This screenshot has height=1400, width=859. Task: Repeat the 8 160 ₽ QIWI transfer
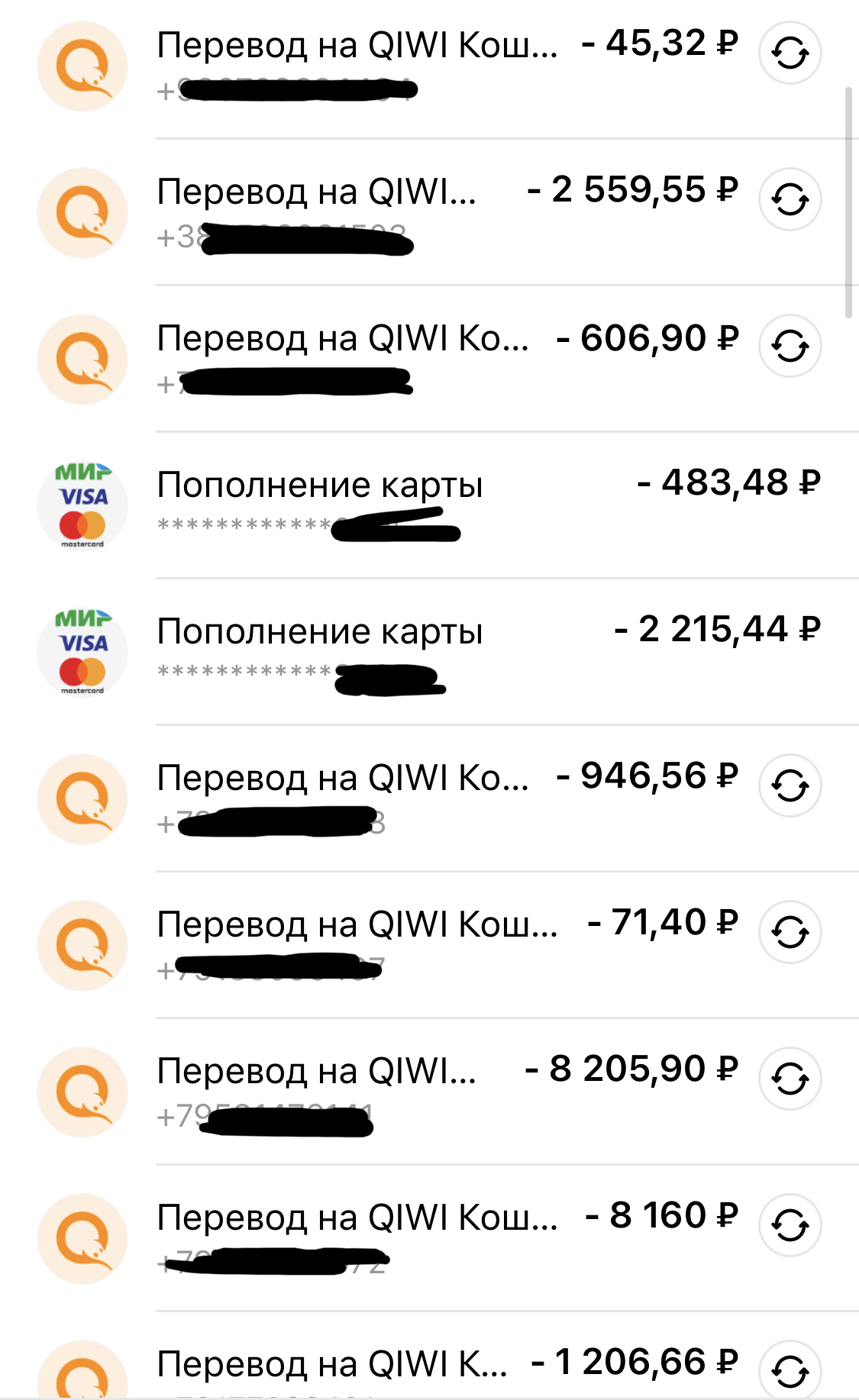(x=790, y=1225)
